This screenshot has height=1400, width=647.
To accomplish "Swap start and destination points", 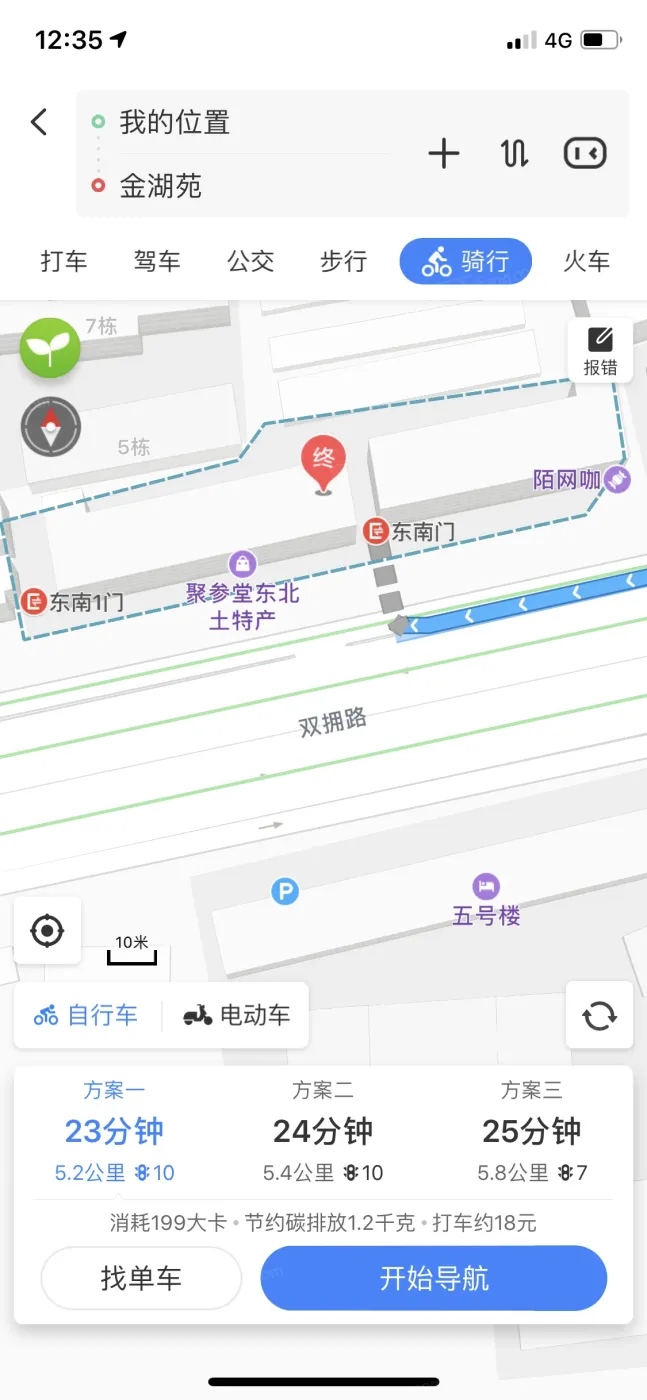I will click(x=514, y=154).
